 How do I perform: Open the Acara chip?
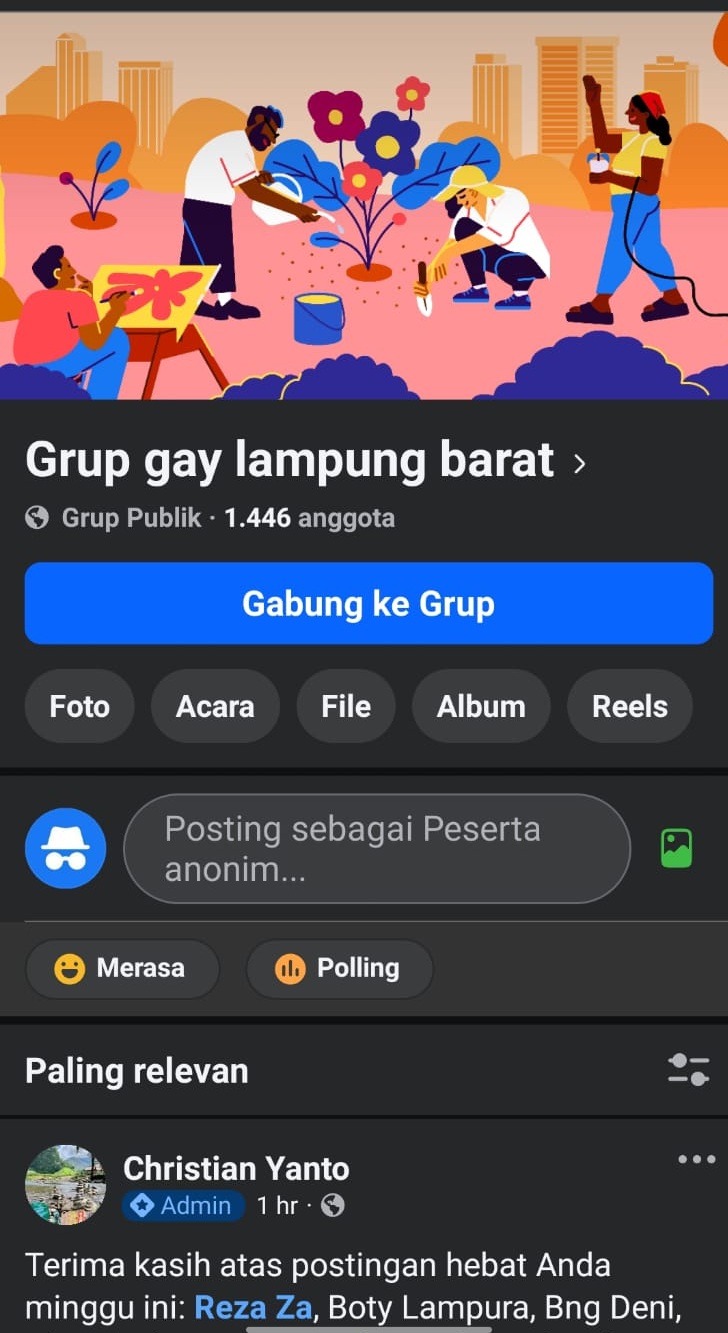pyautogui.click(x=215, y=706)
